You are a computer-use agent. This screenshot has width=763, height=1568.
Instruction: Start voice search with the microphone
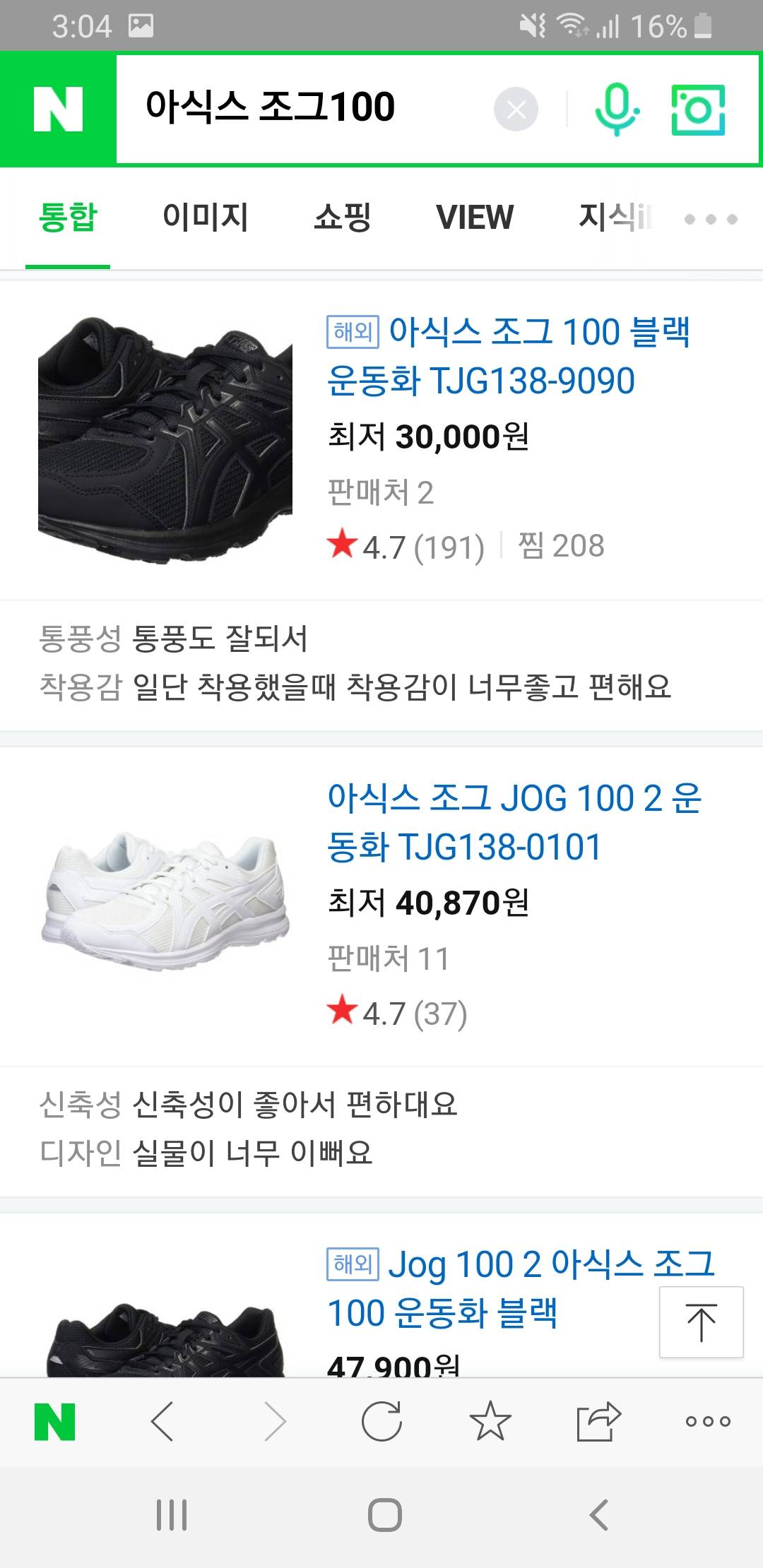pos(616,109)
